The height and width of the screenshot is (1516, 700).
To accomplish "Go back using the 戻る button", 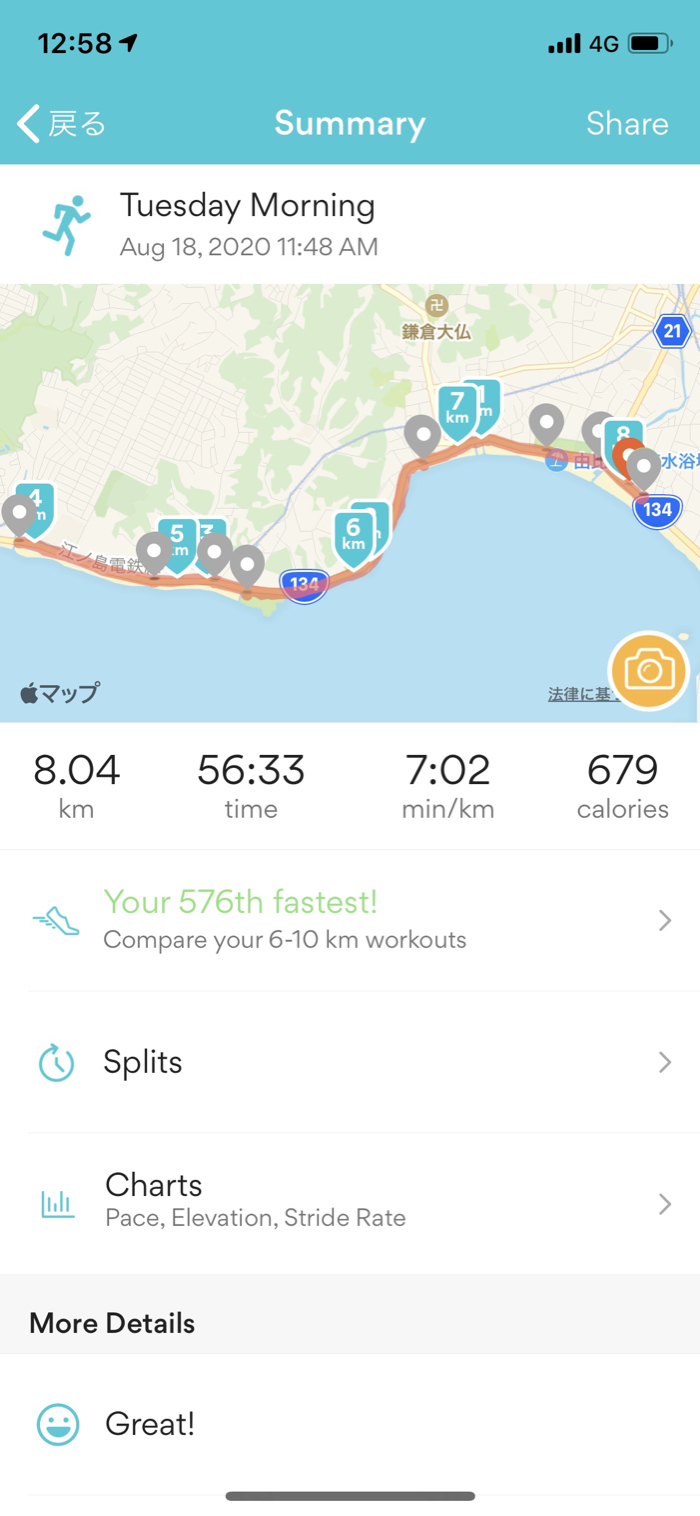I will (x=62, y=124).
